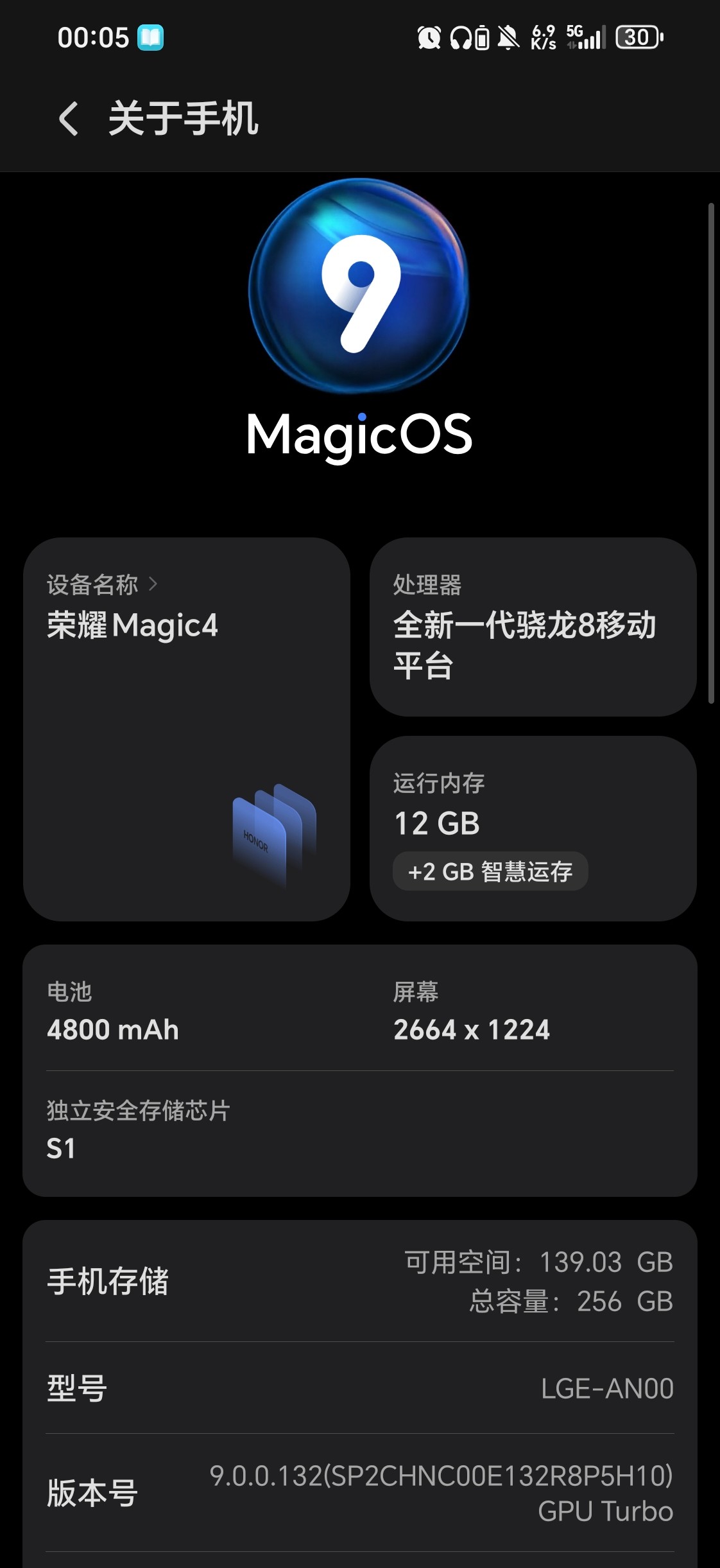720x1568 pixels.
Task: Open the 设备名称 card to rename 荣耀Magic4
Action: pos(186,728)
